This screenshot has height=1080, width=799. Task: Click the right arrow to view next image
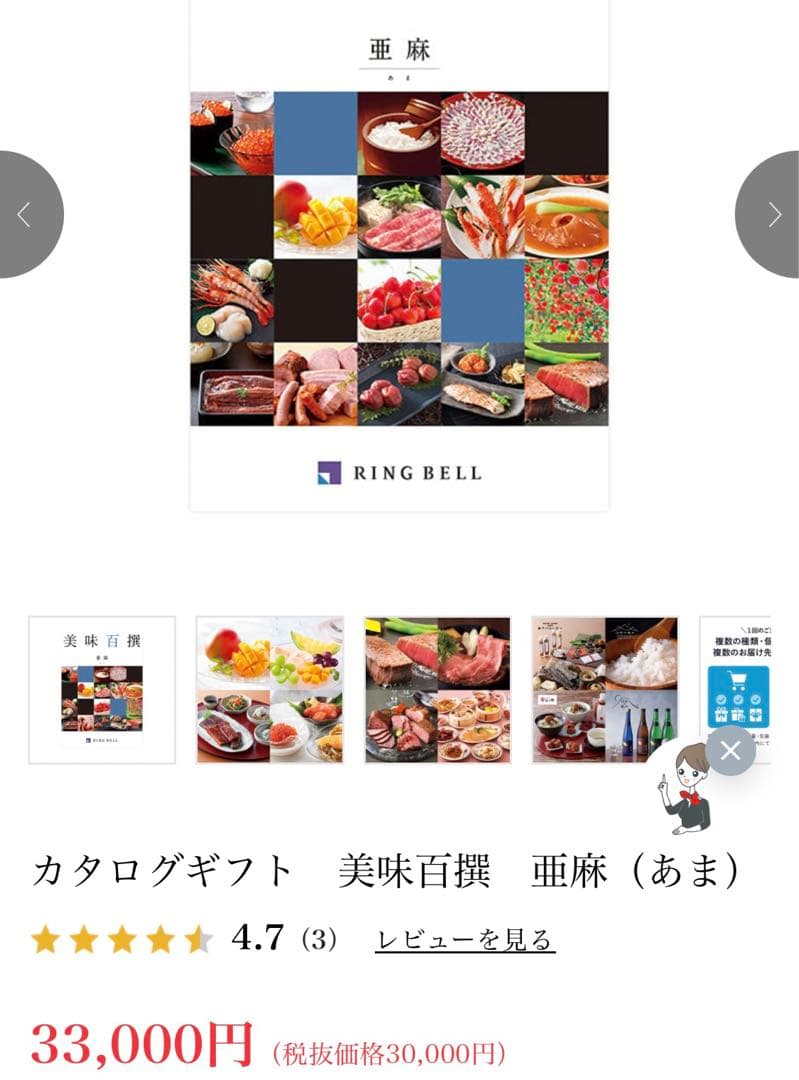click(x=775, y=213)
